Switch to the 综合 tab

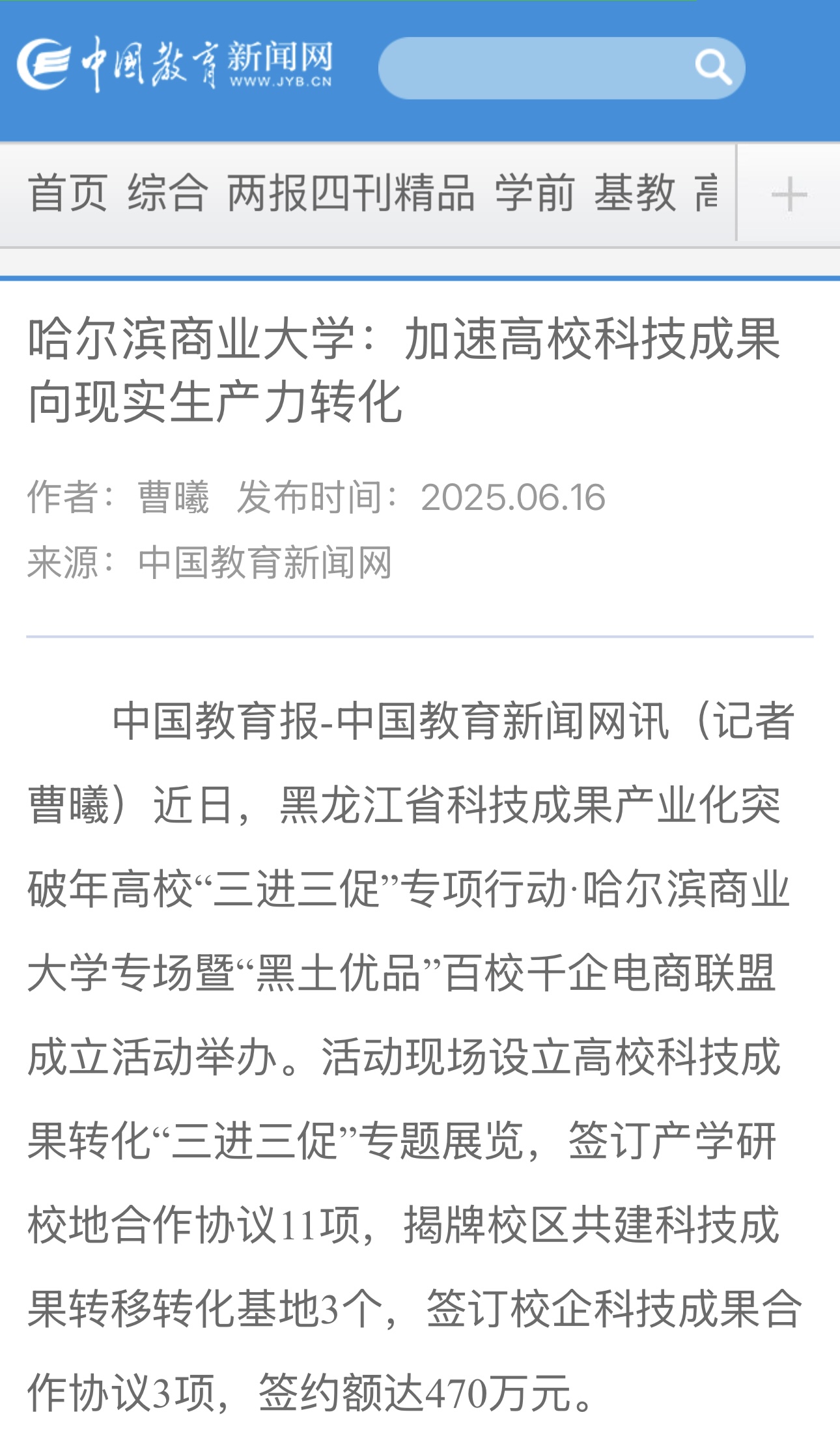click(x=167, y=193)
